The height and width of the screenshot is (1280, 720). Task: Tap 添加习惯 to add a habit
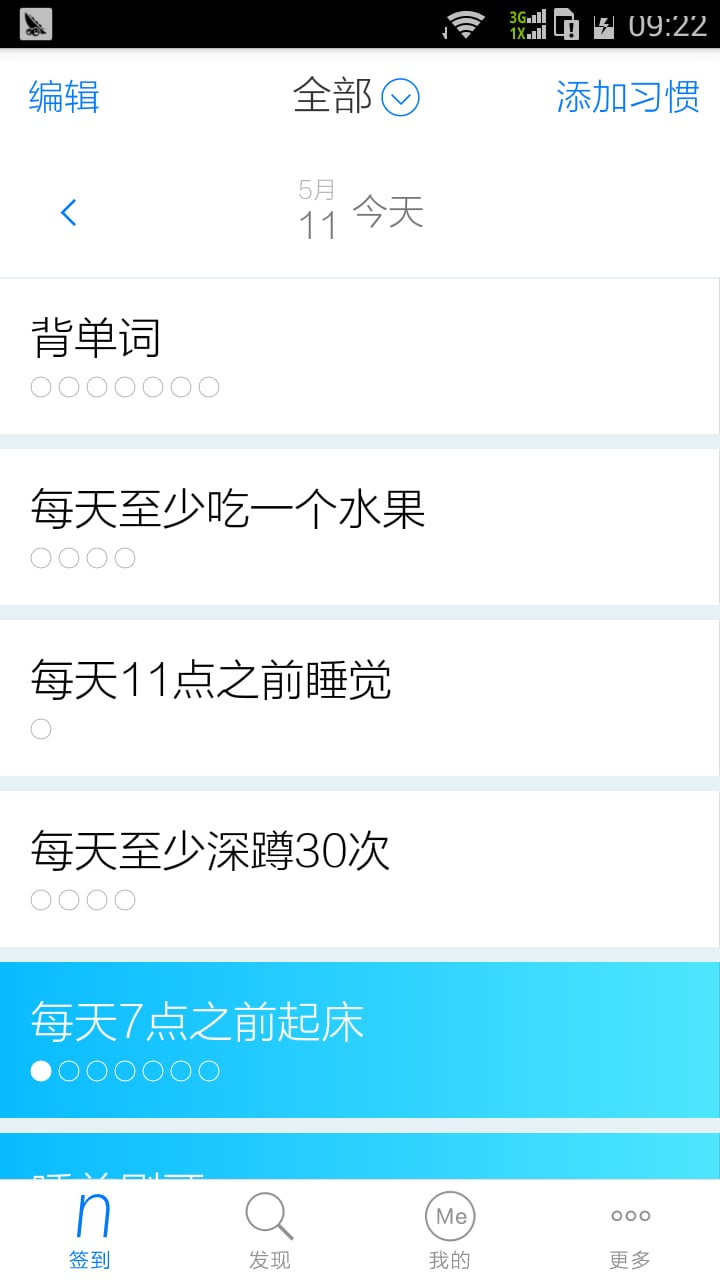(627, 97)
